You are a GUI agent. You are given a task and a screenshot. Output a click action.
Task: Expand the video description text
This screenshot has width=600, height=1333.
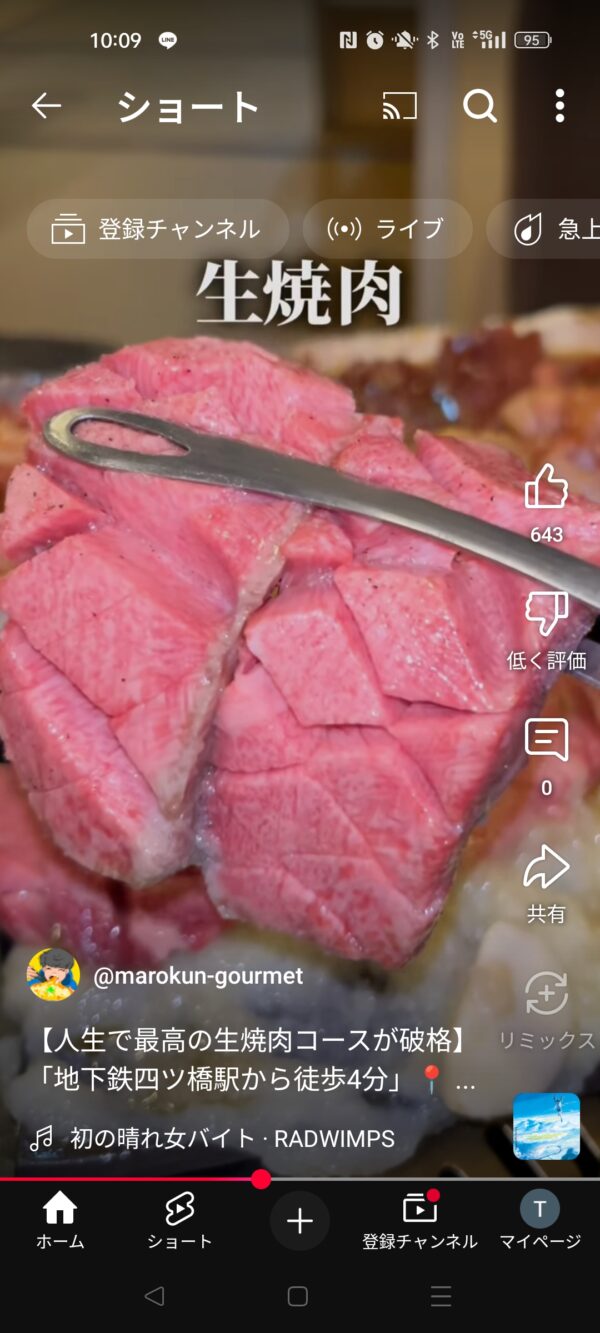[x=258, y=1062]
